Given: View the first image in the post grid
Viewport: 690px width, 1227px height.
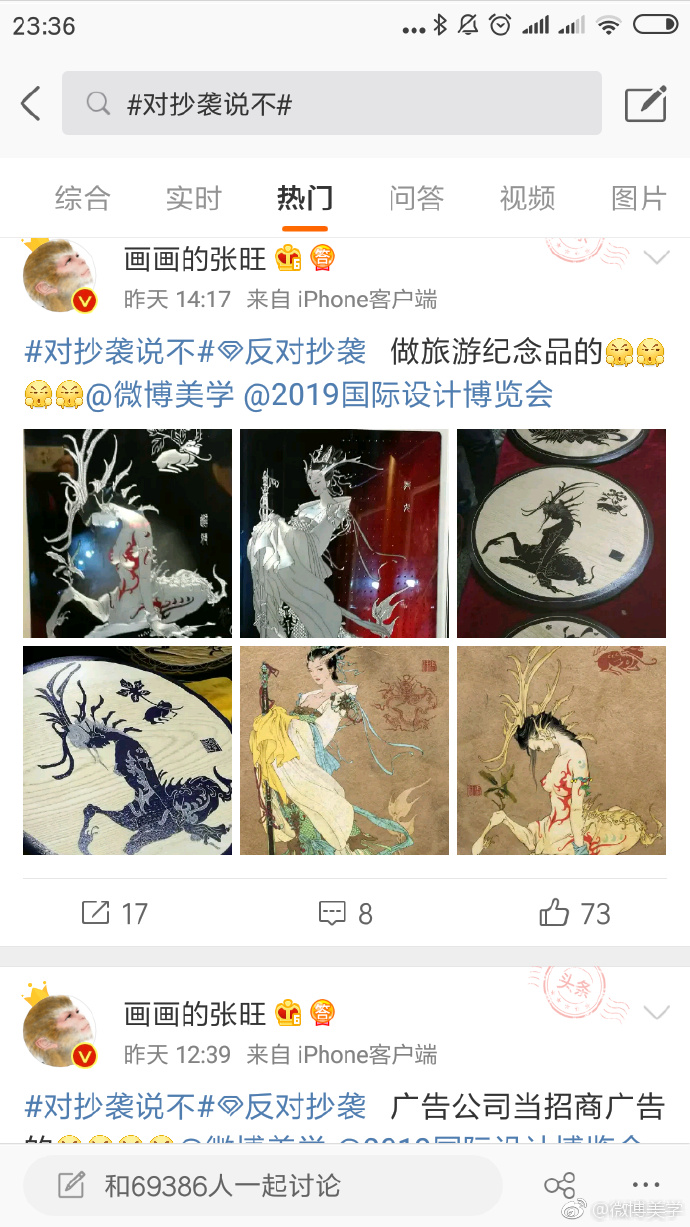Looking at the screenshot, I should point(127,533).
